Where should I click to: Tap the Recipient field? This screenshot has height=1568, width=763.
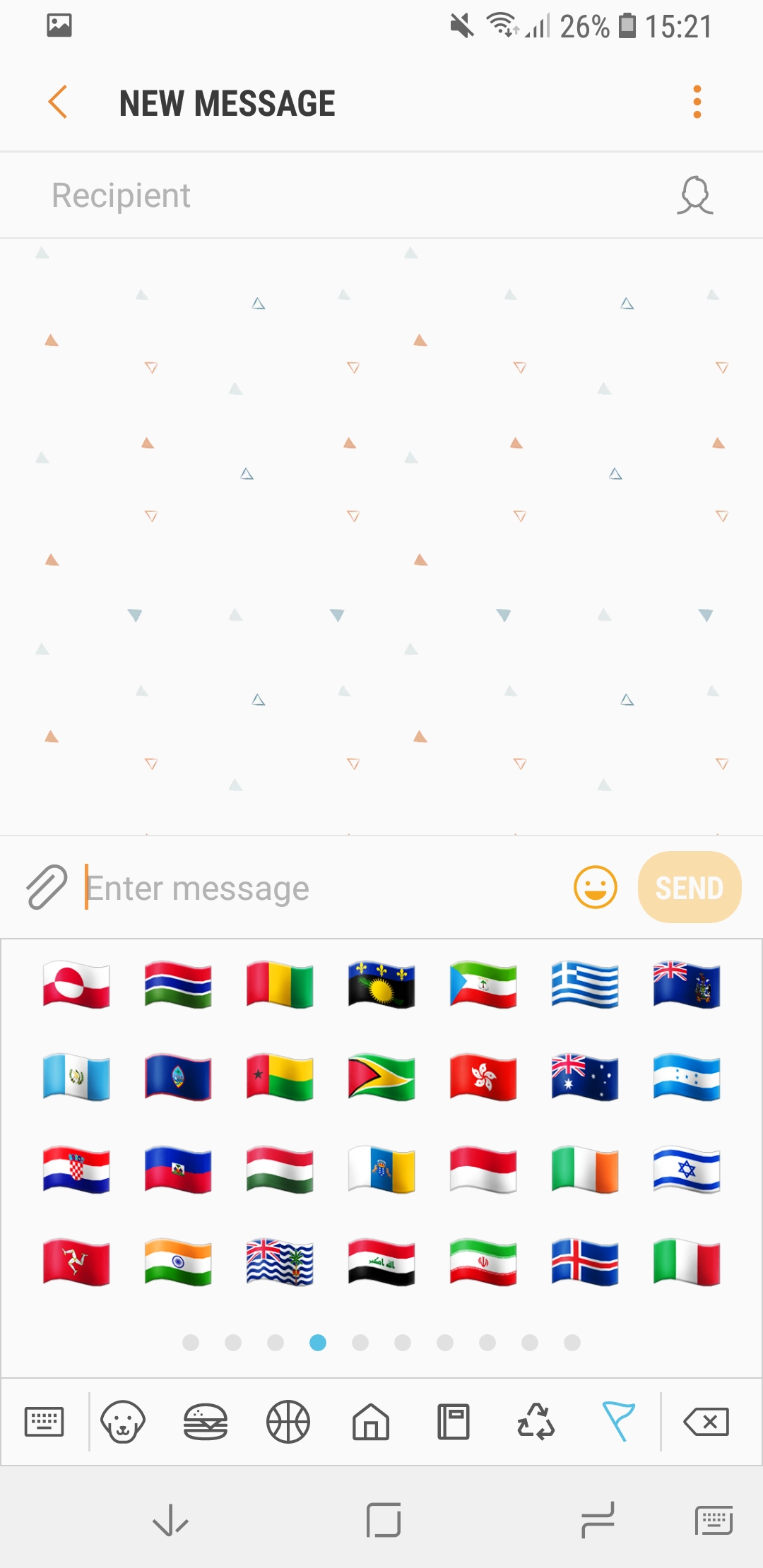tap(339, 196)
